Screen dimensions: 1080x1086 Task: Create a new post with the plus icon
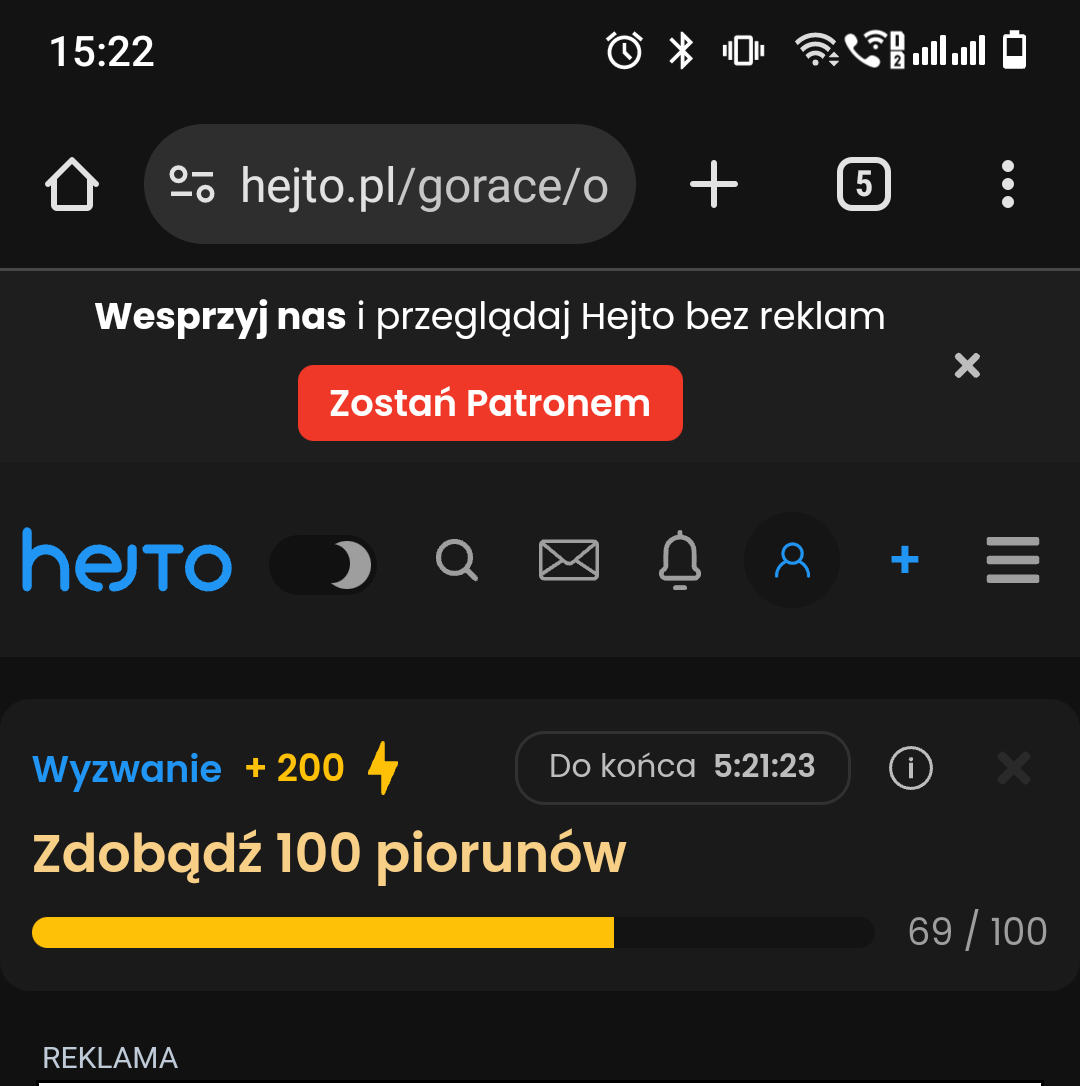click(x=904, y=560)
